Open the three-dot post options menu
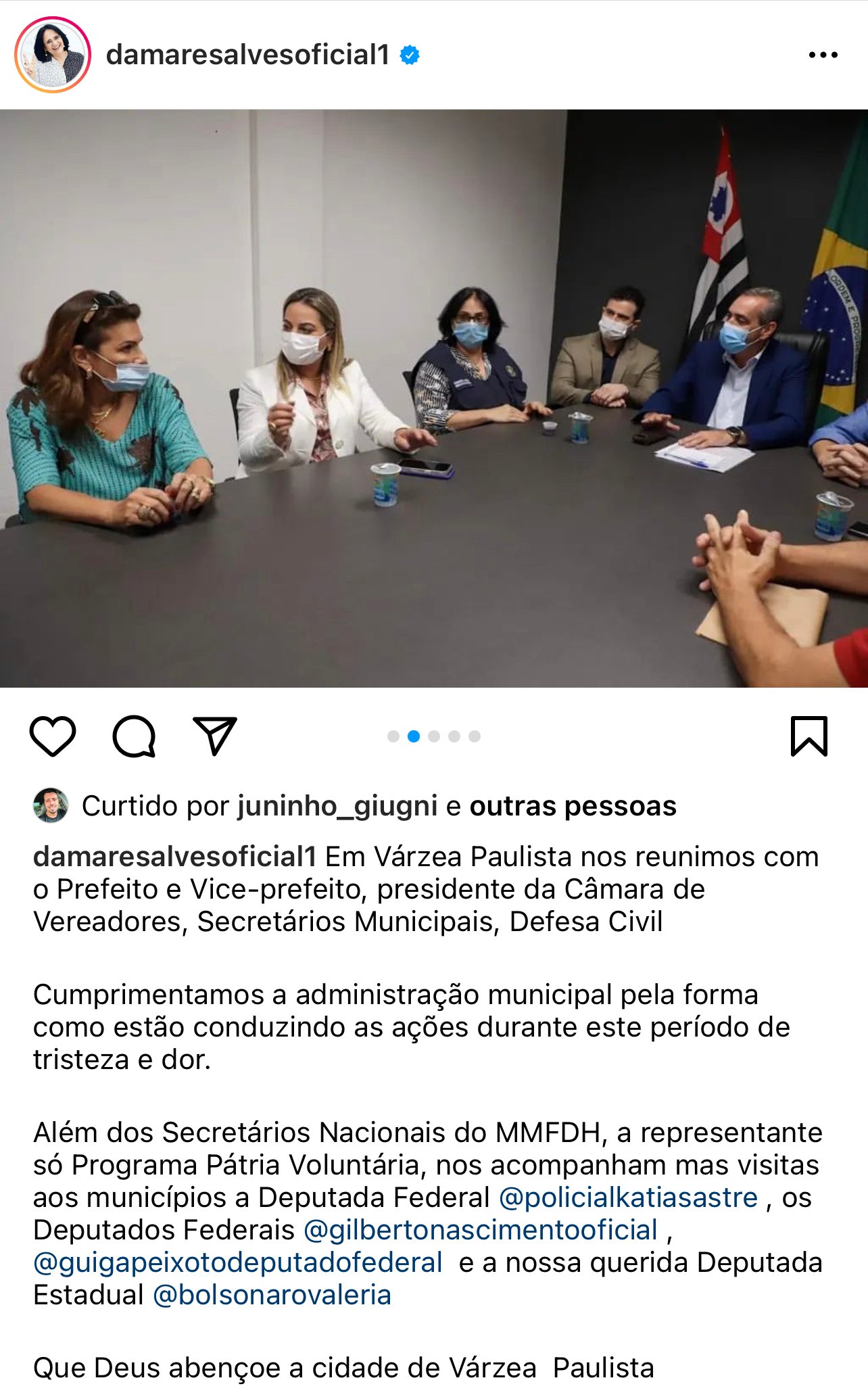Image resolution: width=868 pixels, height=1399 pixels. 823,55
